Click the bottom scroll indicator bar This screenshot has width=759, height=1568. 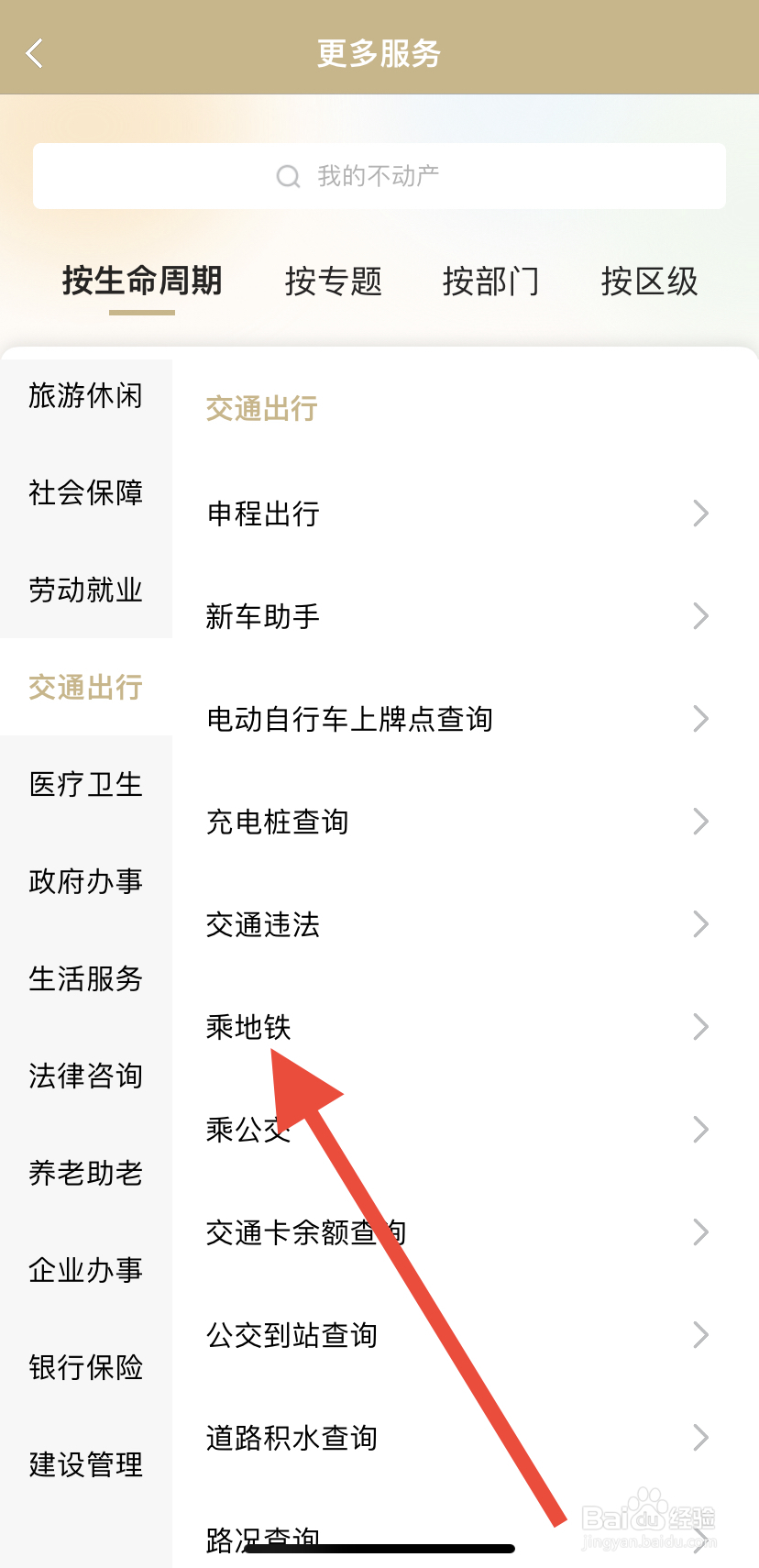coord(379,1548)
